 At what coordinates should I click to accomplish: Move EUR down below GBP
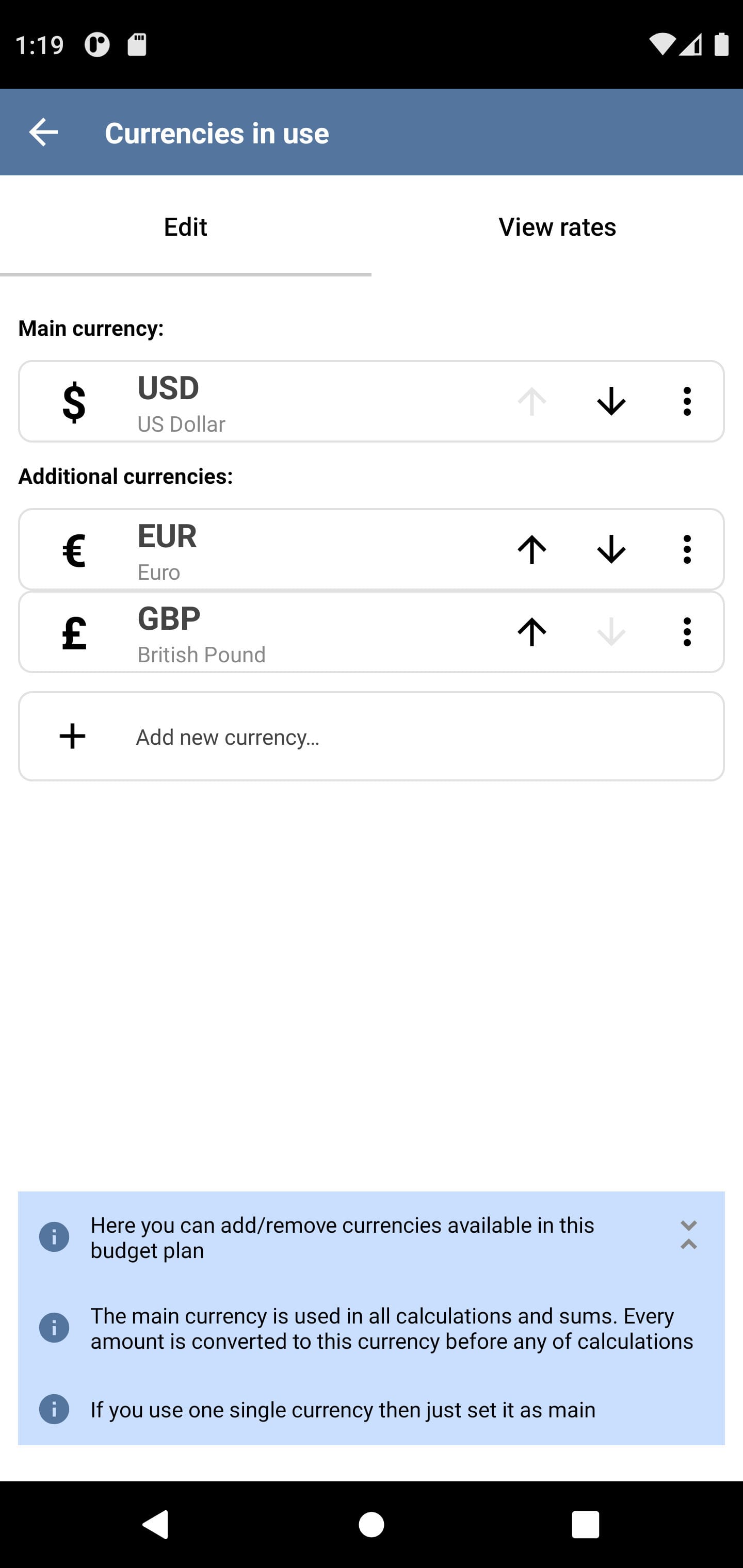pyautogui.click(x=611, y=550)
